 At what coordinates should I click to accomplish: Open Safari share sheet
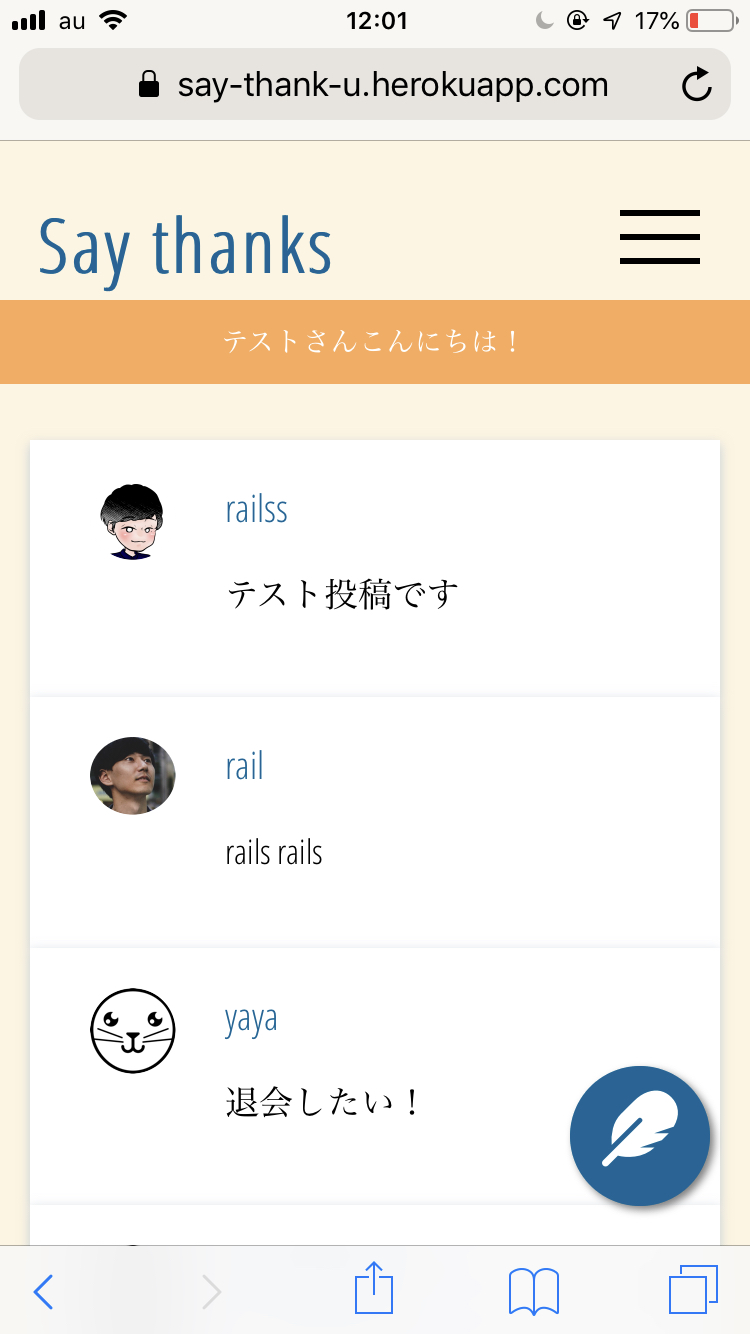pyautogui.click(x=375, y=1290)
